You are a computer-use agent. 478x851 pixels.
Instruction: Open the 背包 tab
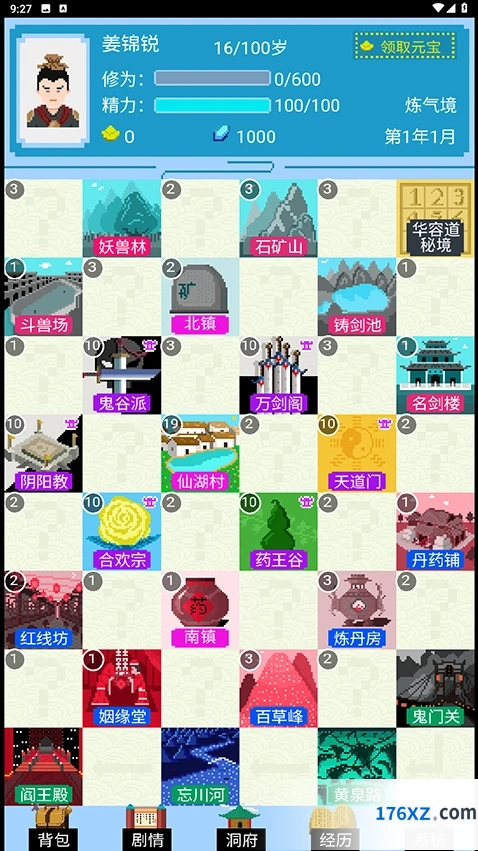tap(53, 827)
